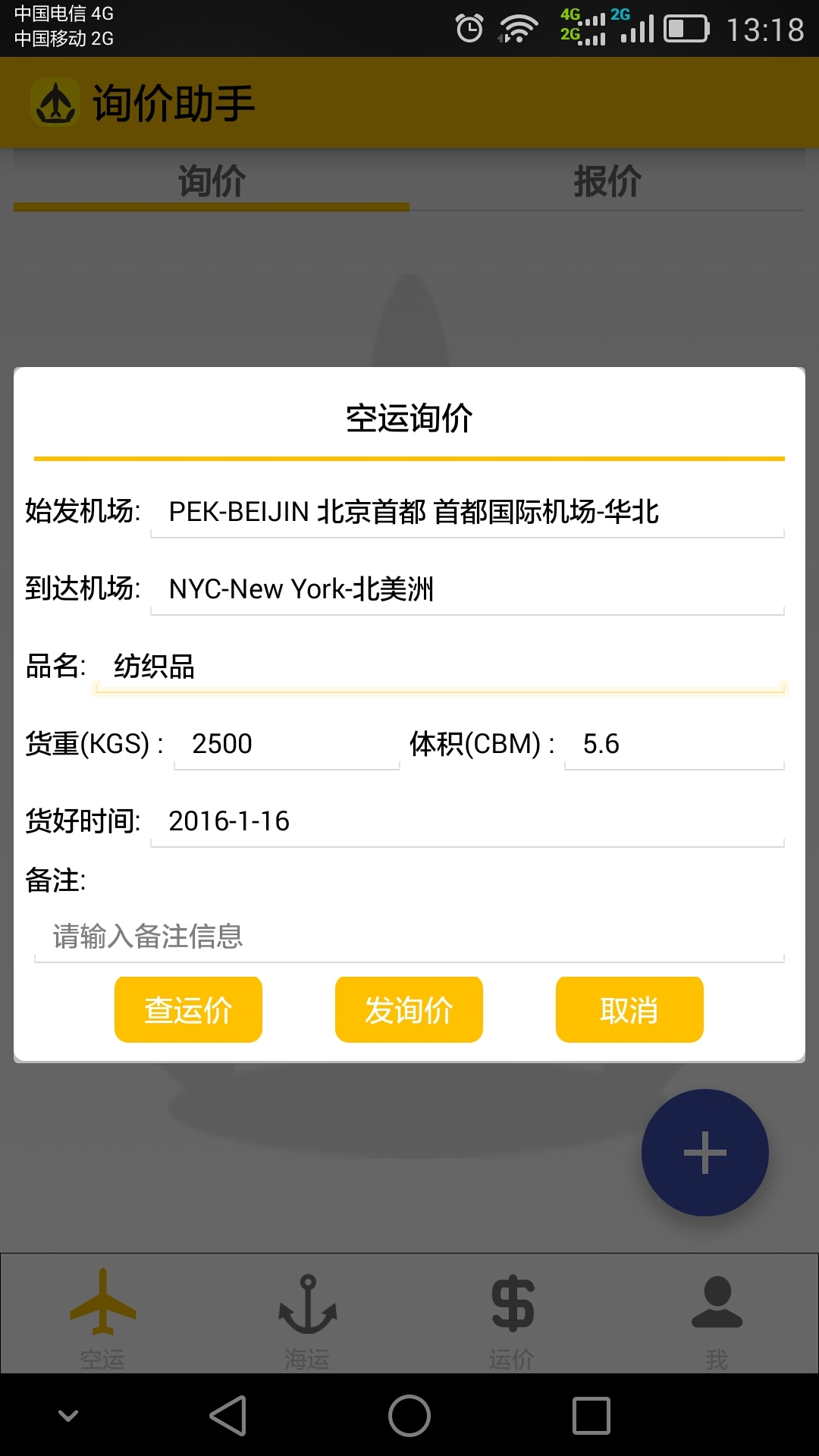Tap the system back button
The height and width of the screenshot is (1456, 819).
tap(228, 1415)
